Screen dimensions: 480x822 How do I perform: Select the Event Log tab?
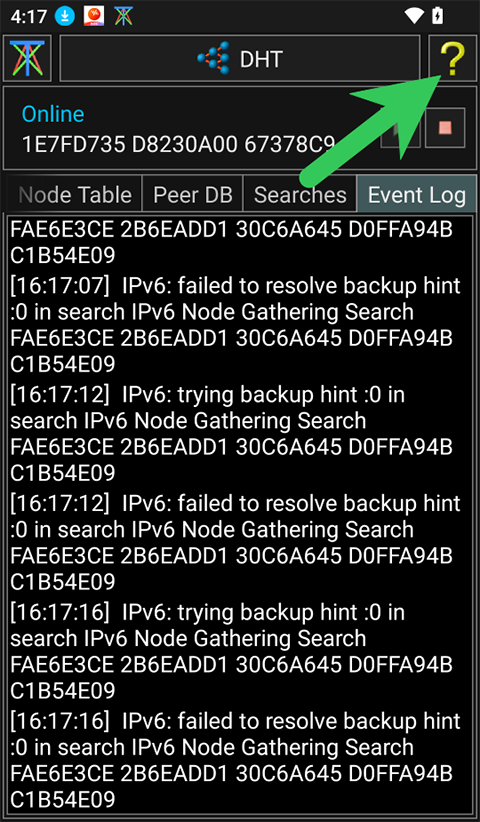(x=417, y=194)
